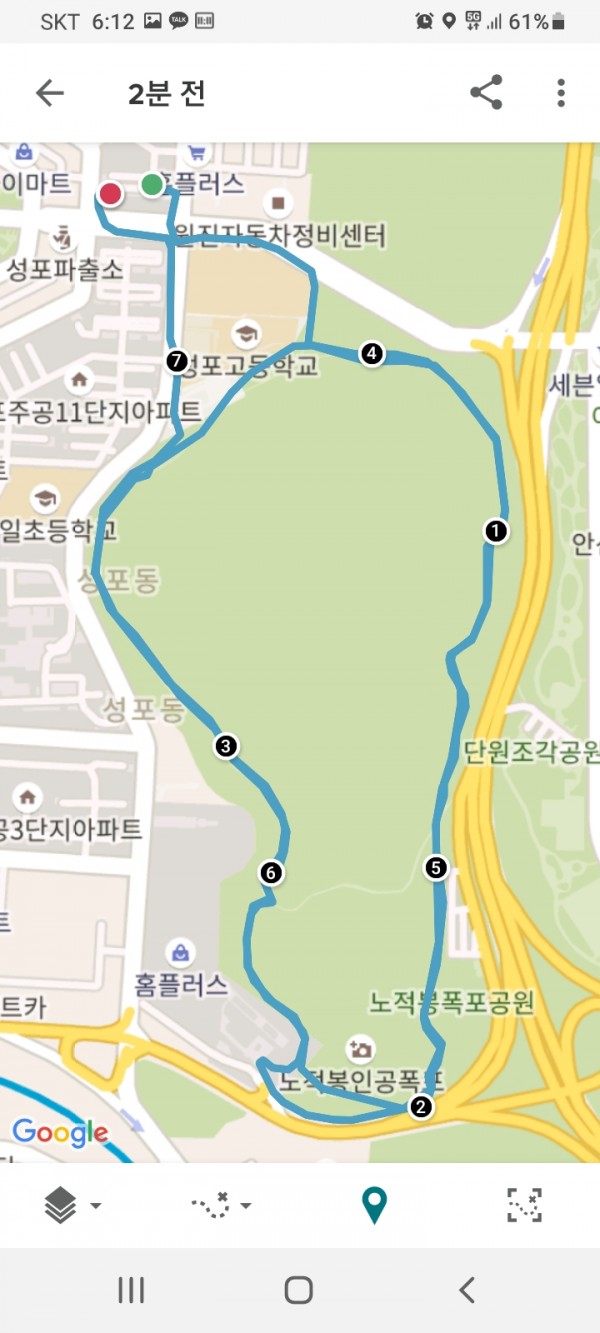Image resolution: width=600 pixels, height=1333 pixels.
Task: Fit the route to screen
Action: point(524,1206)
